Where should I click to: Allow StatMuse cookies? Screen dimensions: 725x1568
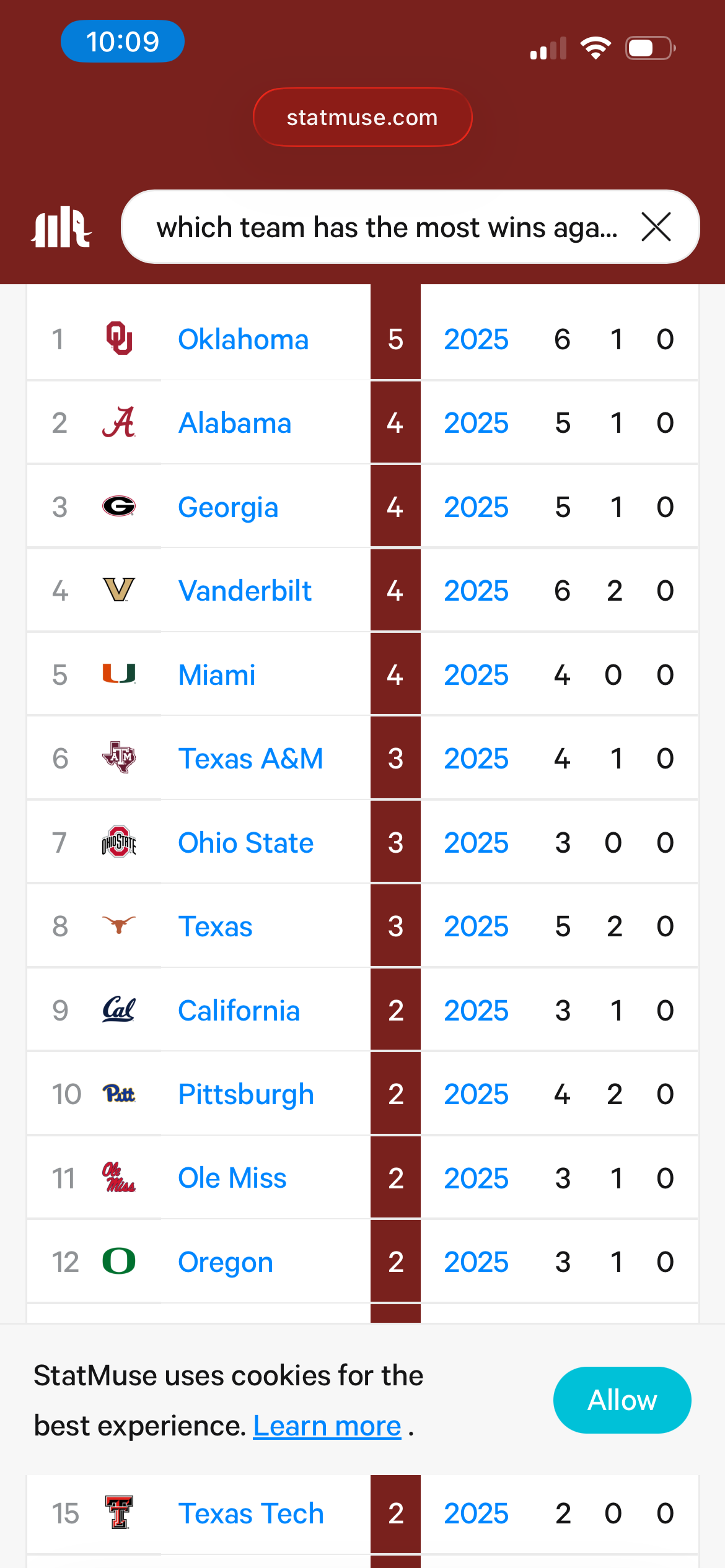622,1400
